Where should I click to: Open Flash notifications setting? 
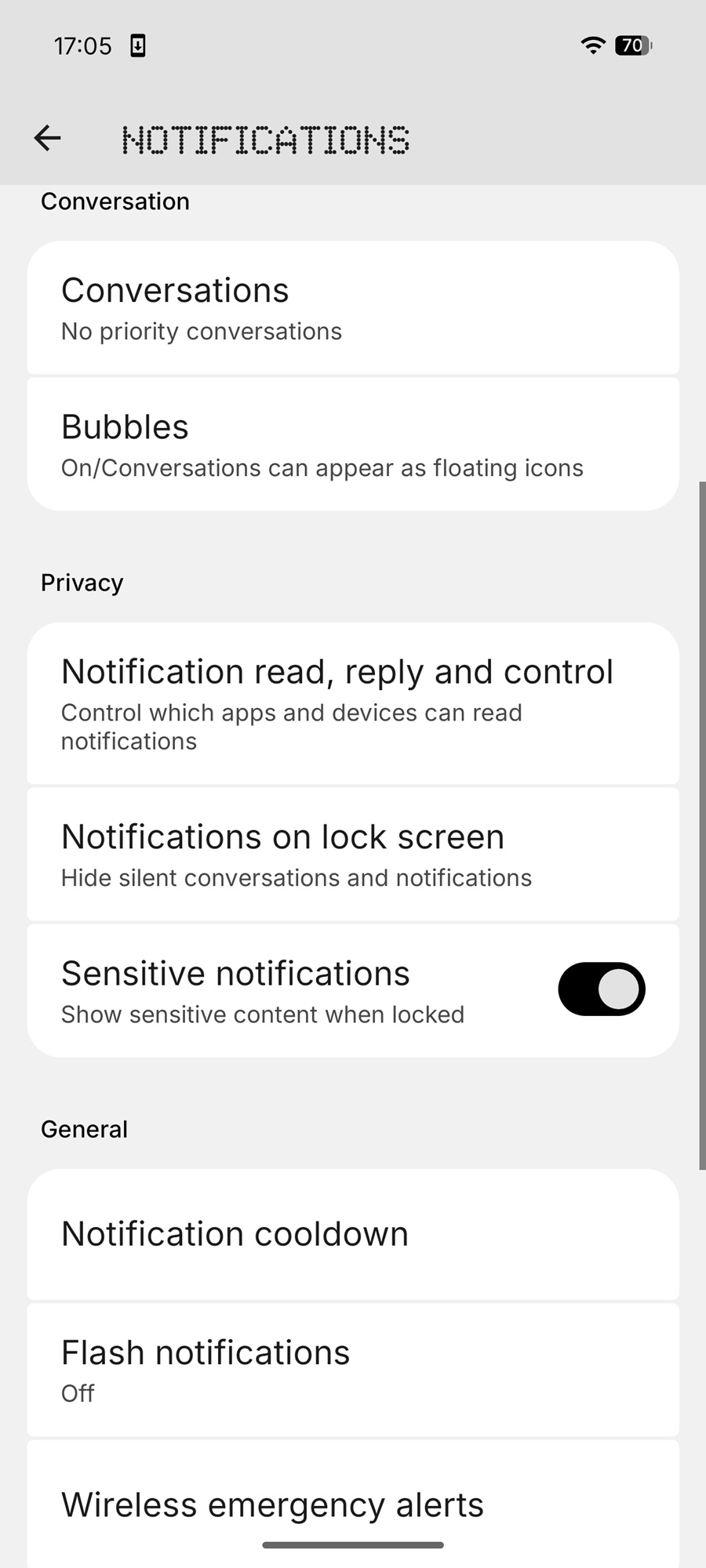(x=353, y=1370)
